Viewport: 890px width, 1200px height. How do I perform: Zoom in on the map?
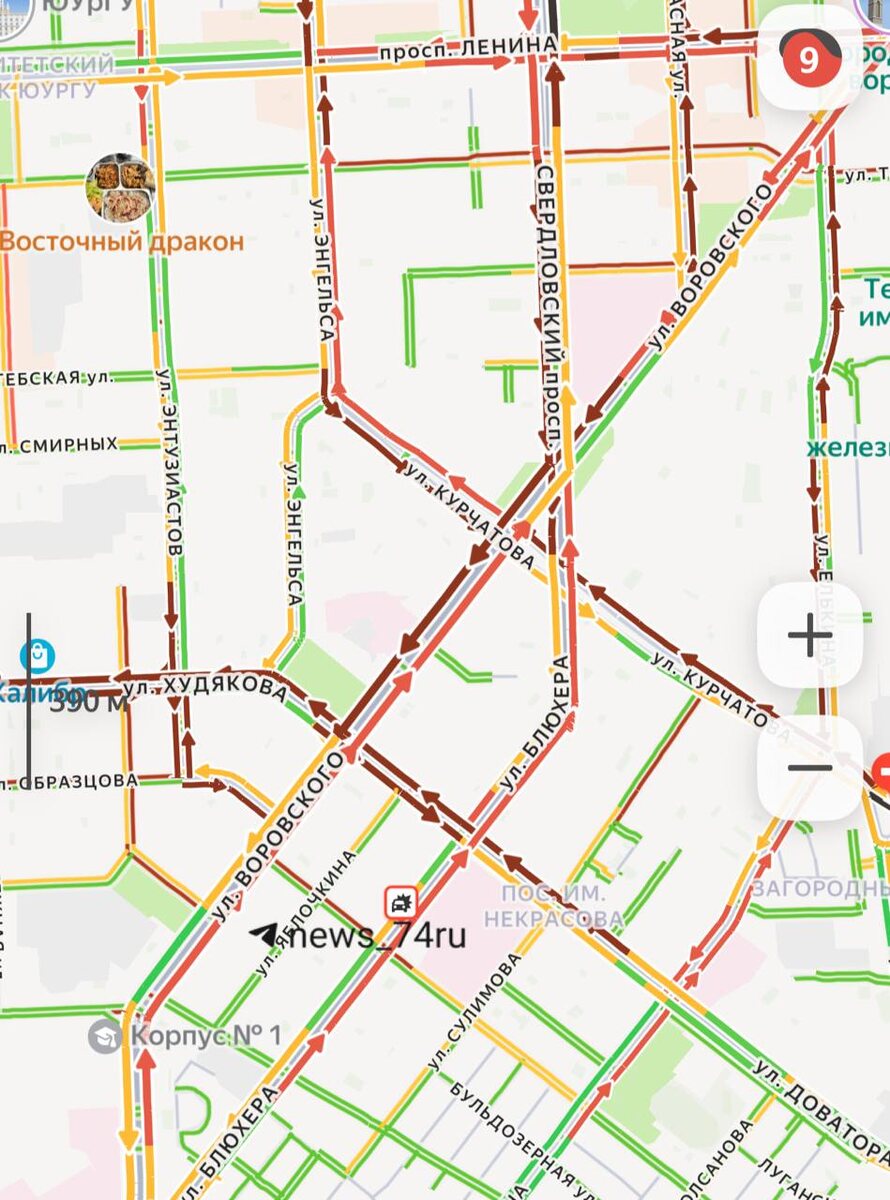810,635
